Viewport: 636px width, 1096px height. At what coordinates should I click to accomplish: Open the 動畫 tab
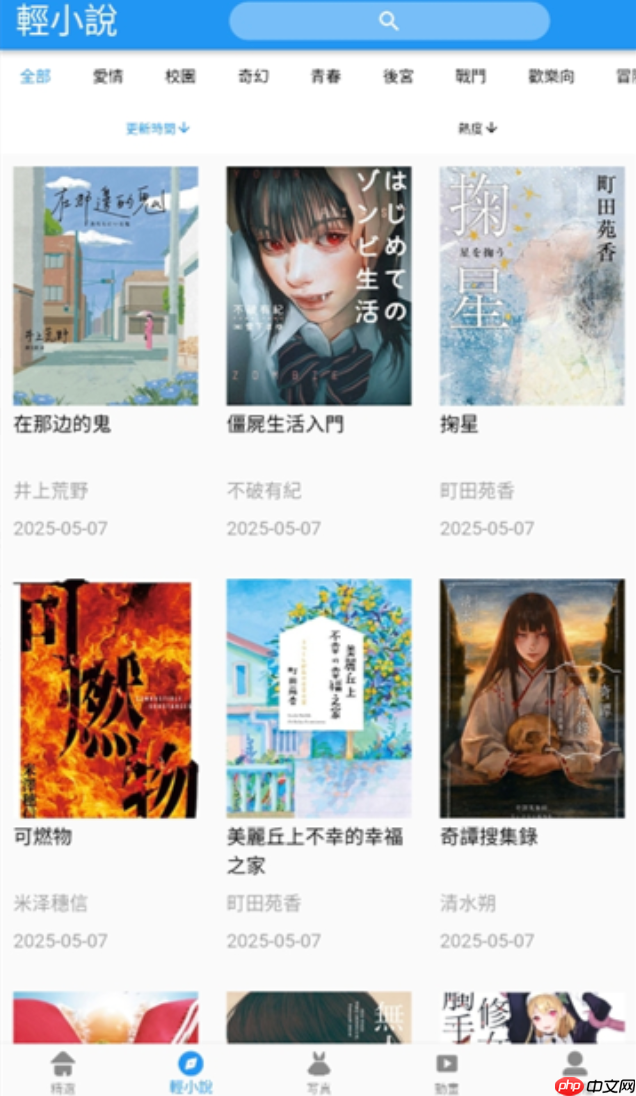446,1070
